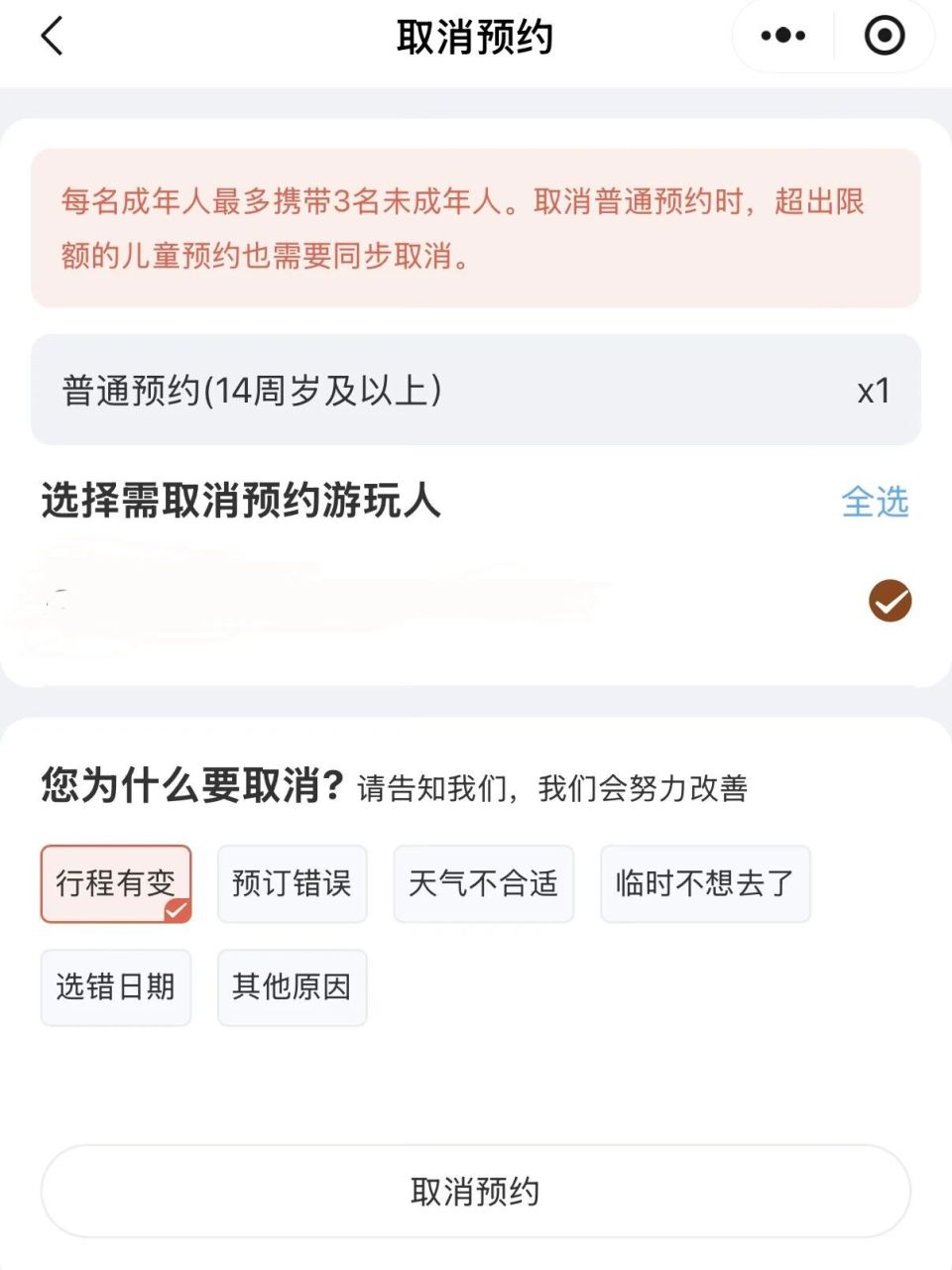Image resolution: width=952 pixels, height=1270 pixels.
Task: Tap the 取消预约 page title
Action: 476,36
